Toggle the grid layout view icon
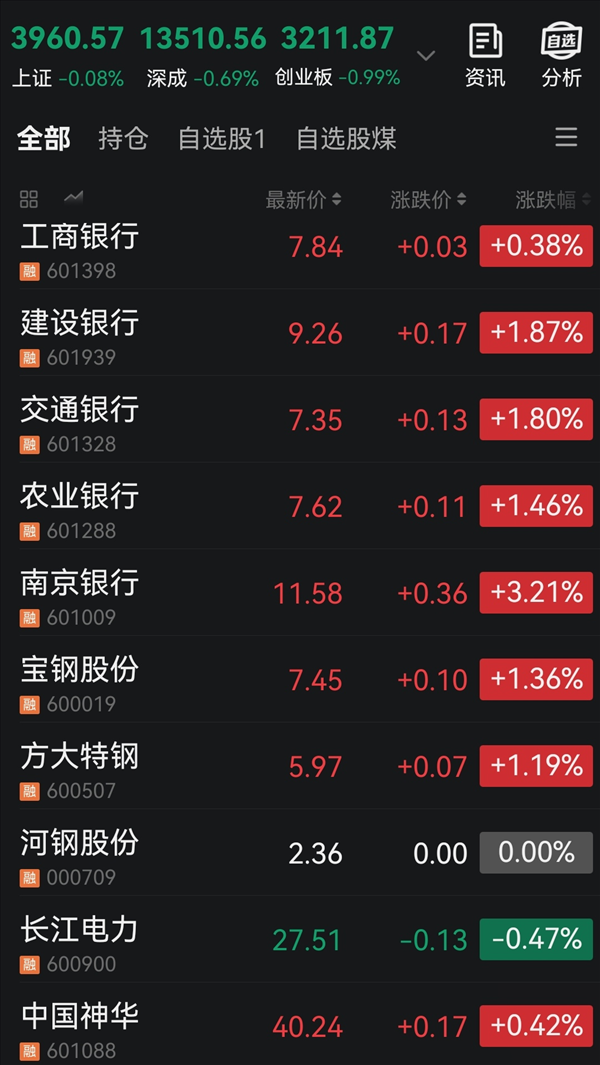The image size is (600, 1065). pyautogui.click(x=29, y=199)
